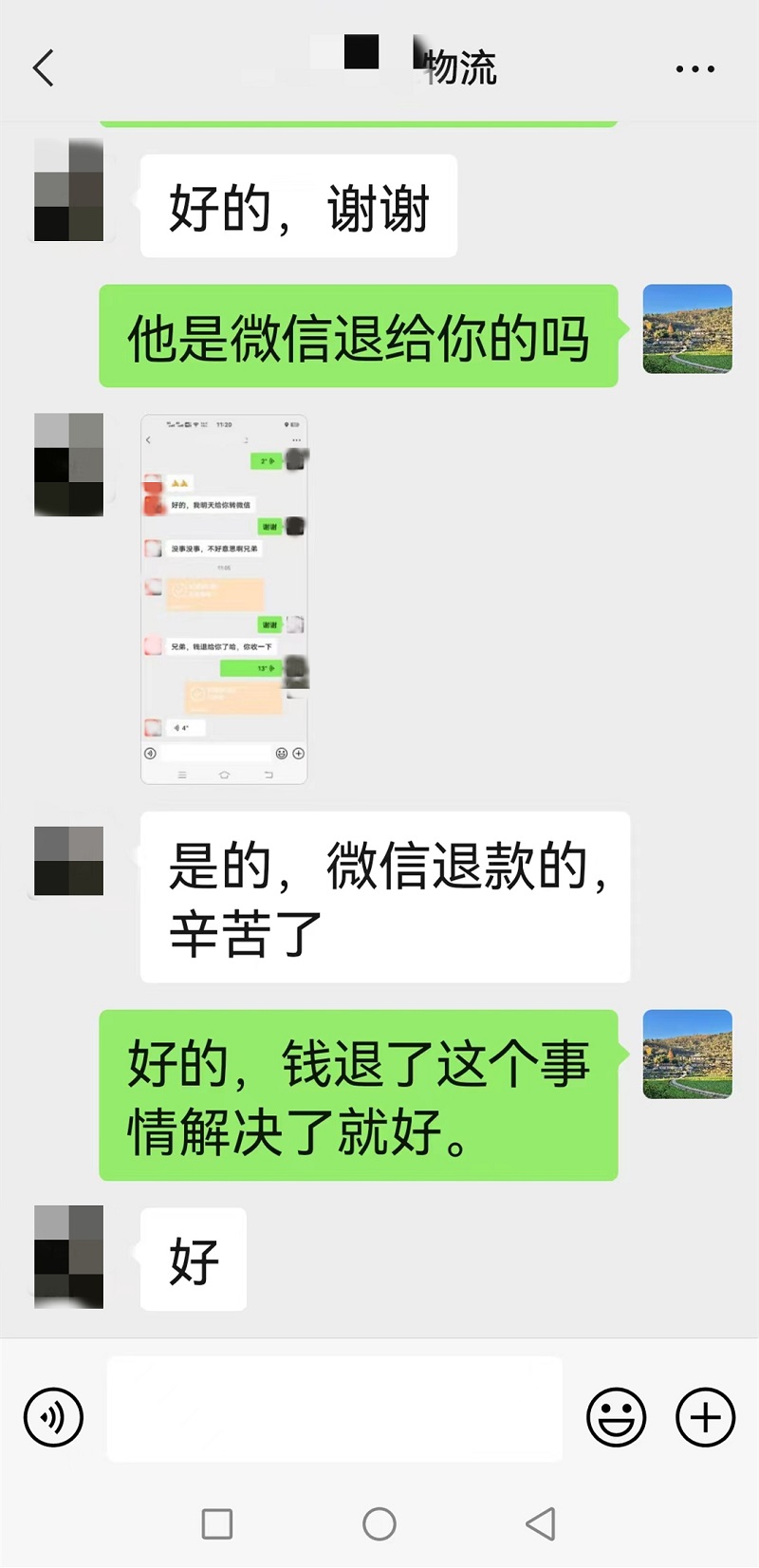Screen dimensions: 759x1568
Task: Switch to voice message input
Action: [53, 1417]
